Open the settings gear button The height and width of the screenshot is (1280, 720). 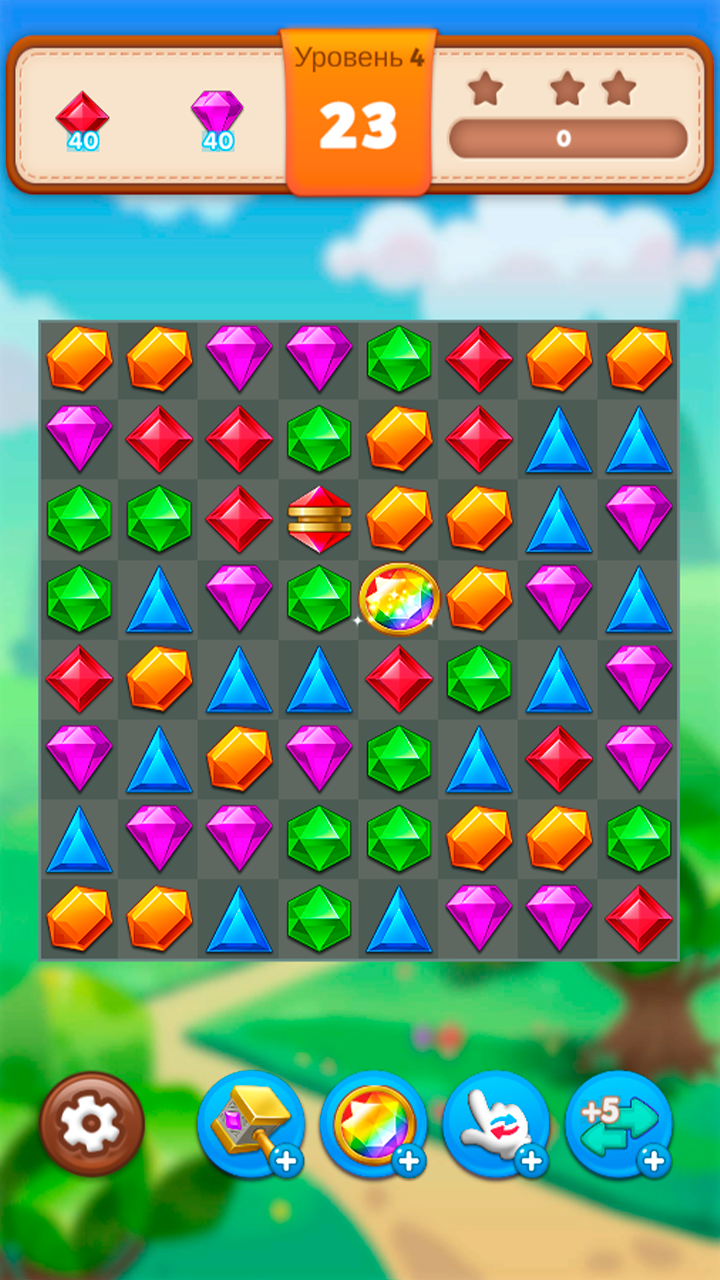pos(92,1124)
